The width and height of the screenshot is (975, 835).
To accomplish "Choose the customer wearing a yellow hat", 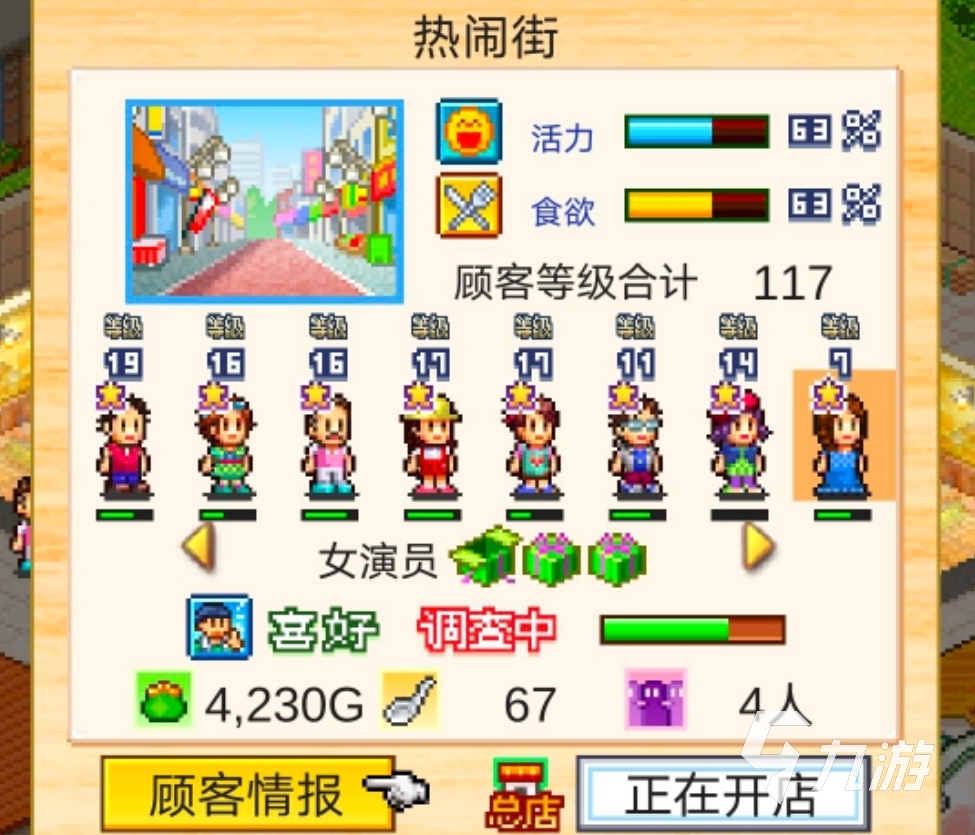I will pos(432,445).
